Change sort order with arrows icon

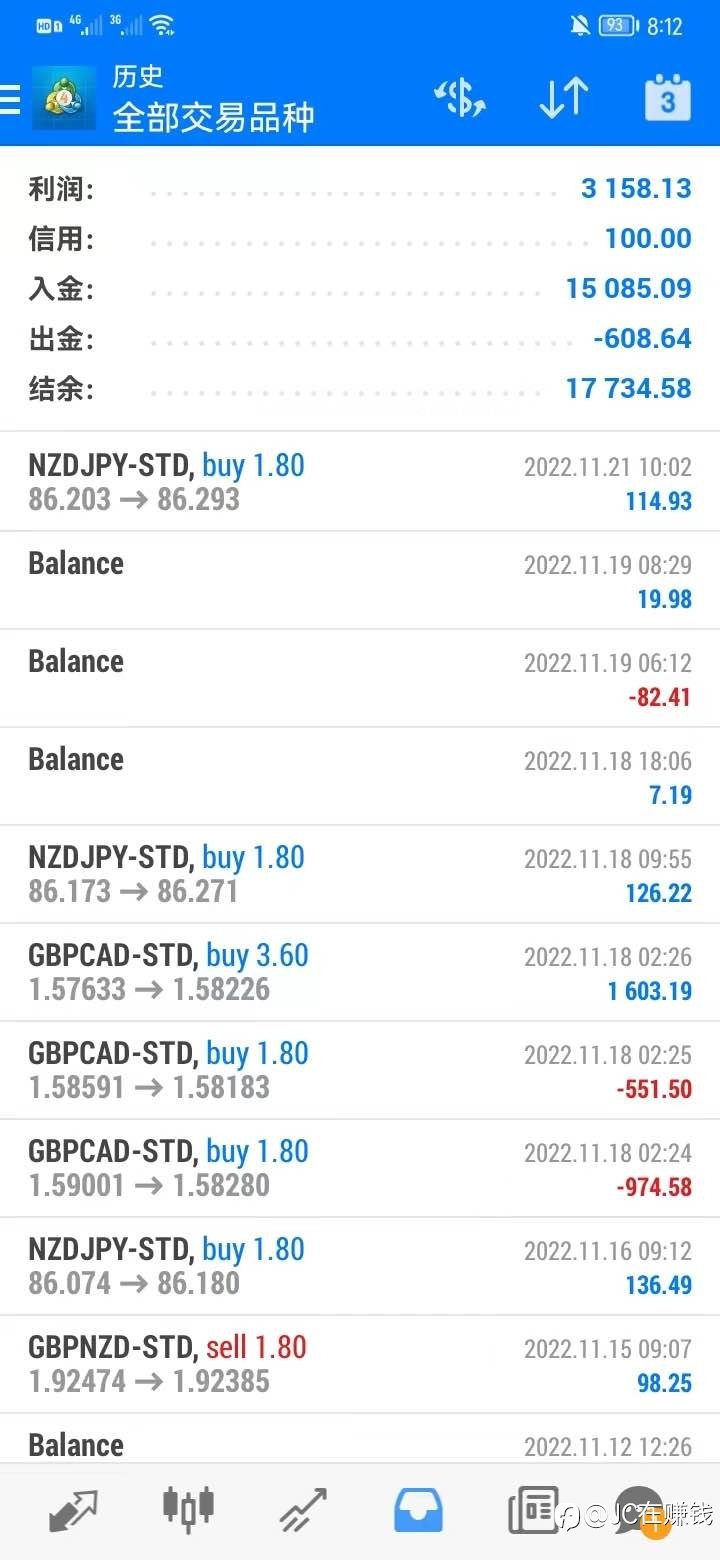564,99
